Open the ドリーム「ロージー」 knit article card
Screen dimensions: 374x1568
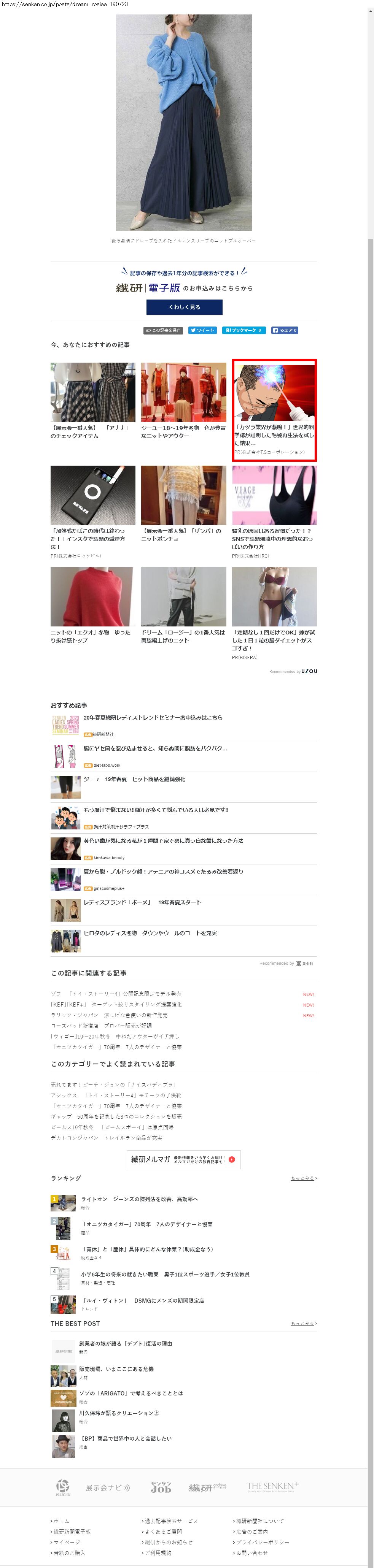(x=183, y=604)
